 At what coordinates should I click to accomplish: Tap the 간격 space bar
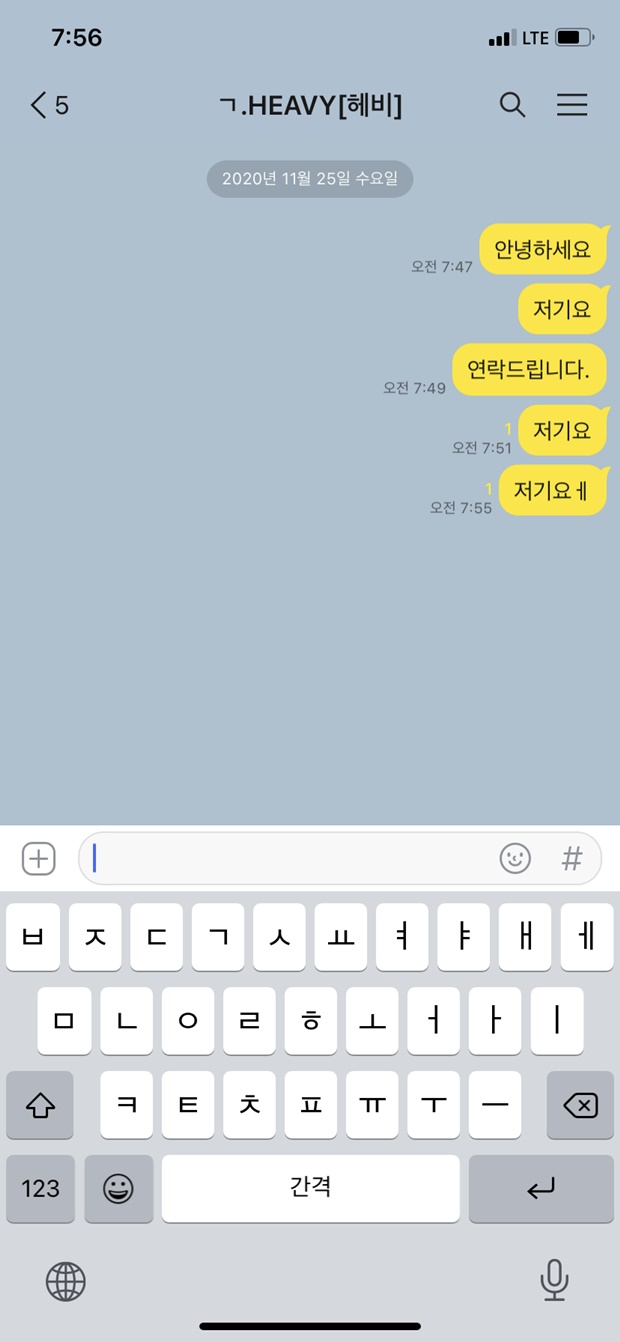(310, 1188)
